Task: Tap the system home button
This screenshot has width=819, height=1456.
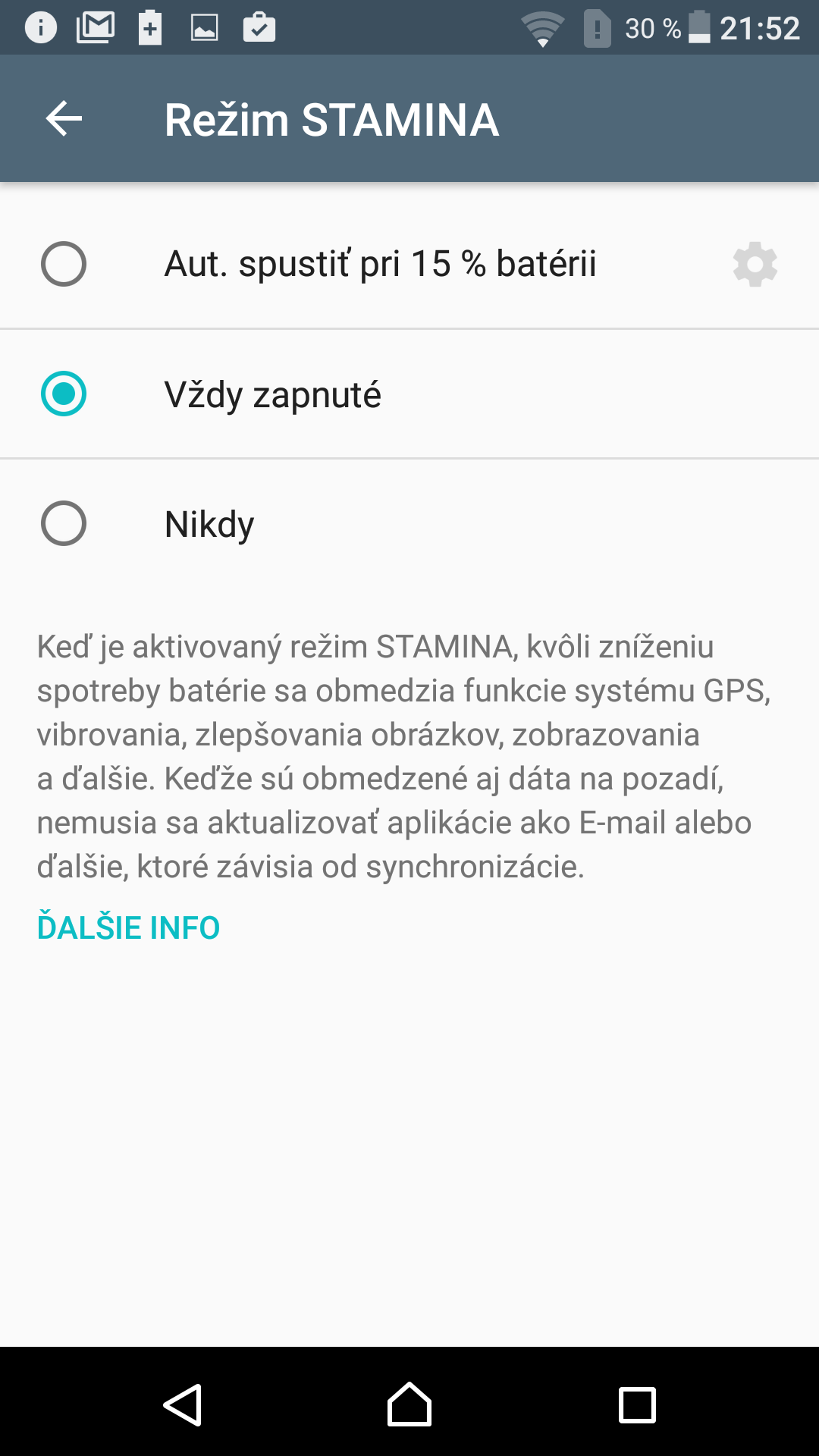Action: tap(409, 1404)
